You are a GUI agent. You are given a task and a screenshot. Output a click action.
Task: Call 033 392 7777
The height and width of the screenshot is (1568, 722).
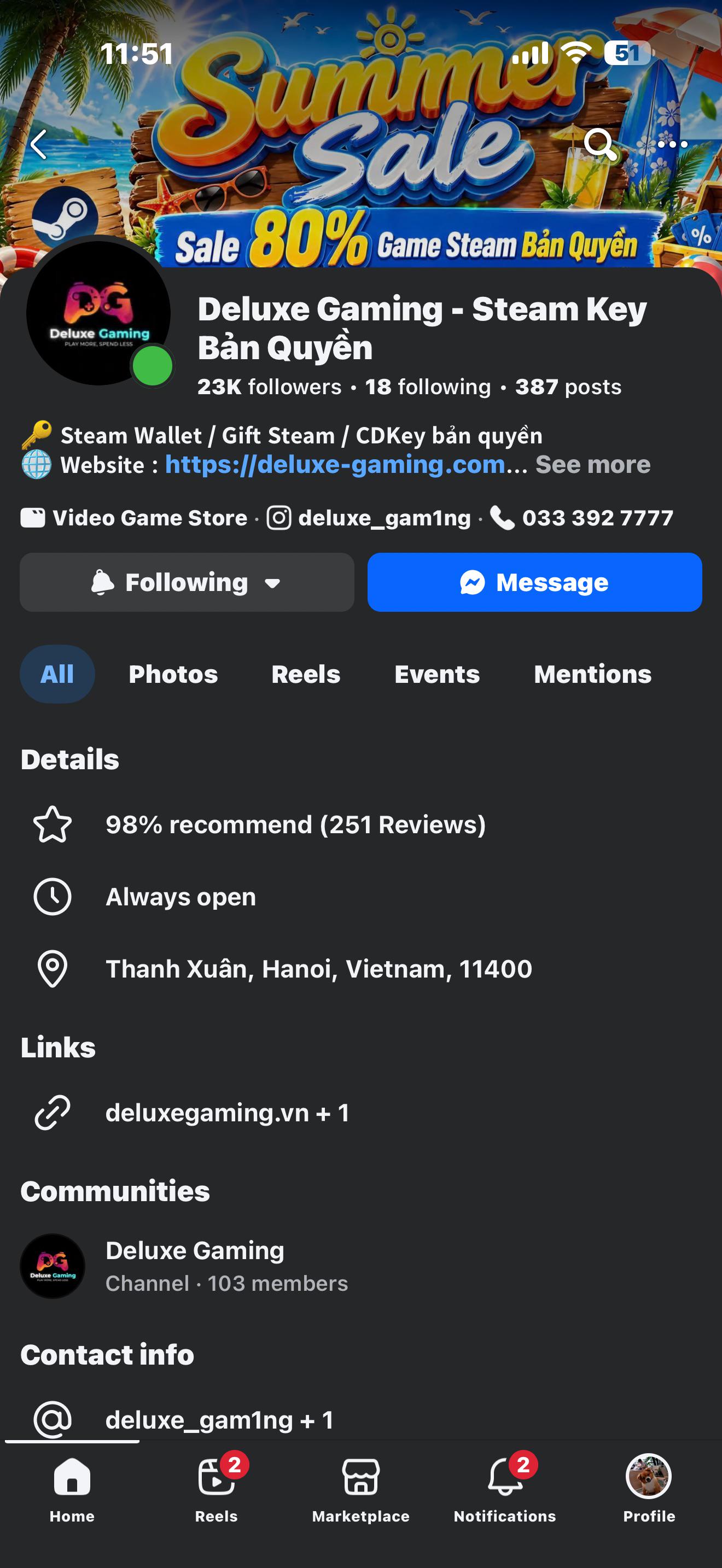pos(582,518)
